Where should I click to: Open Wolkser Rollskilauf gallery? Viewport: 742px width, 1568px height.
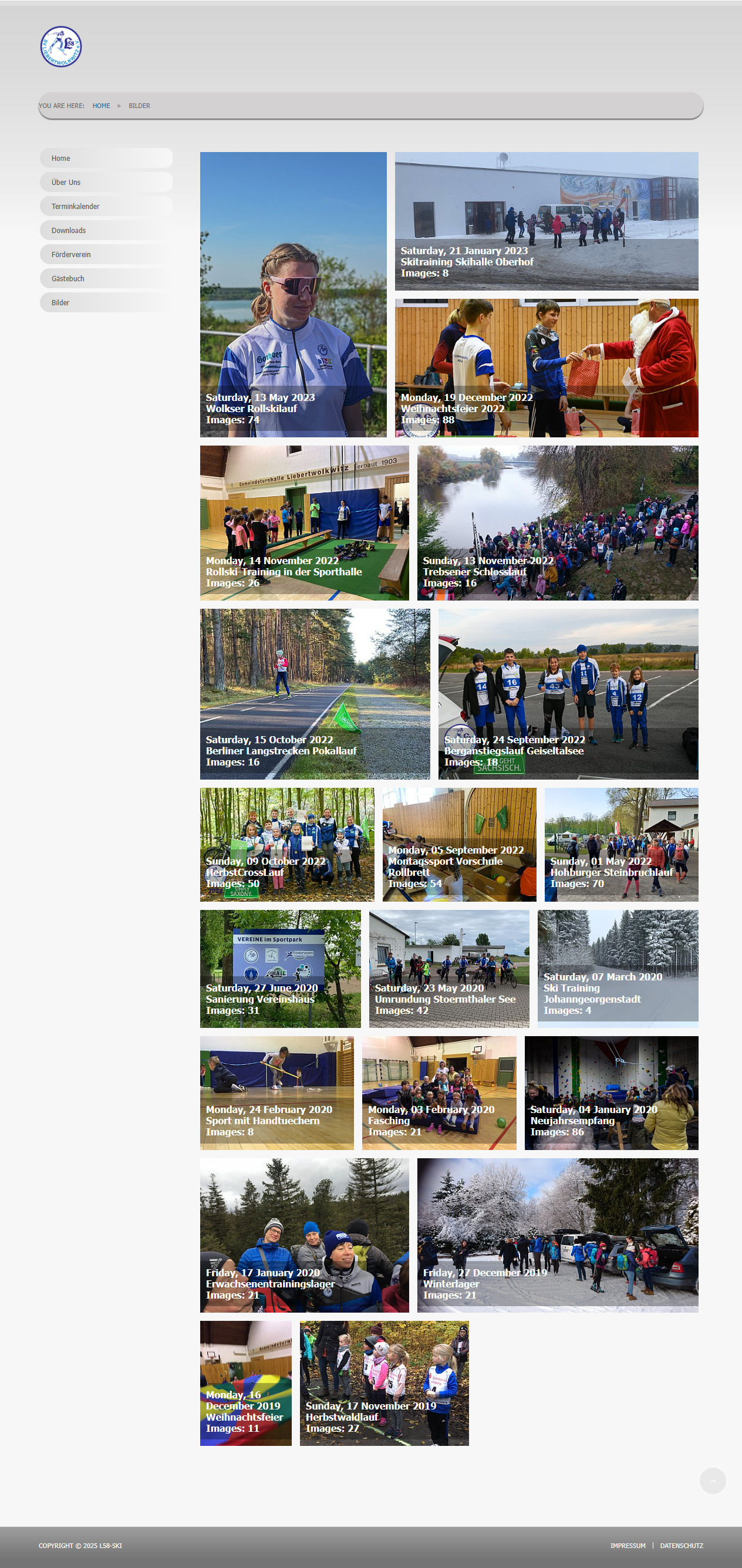294,295
